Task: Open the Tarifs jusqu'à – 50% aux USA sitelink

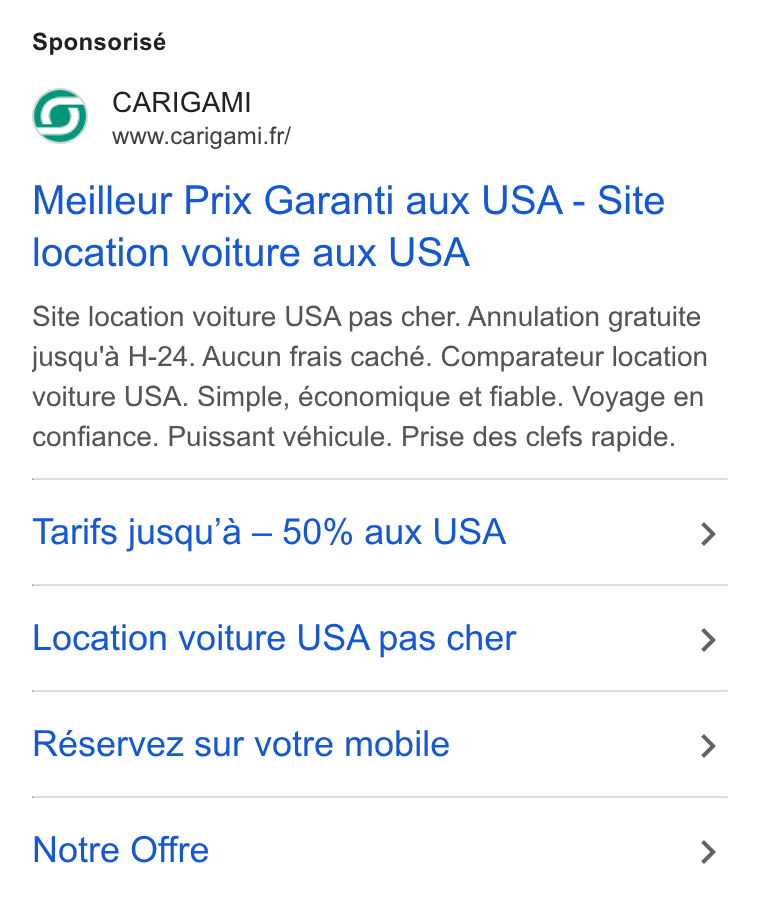Action: (x=380, y=532)
